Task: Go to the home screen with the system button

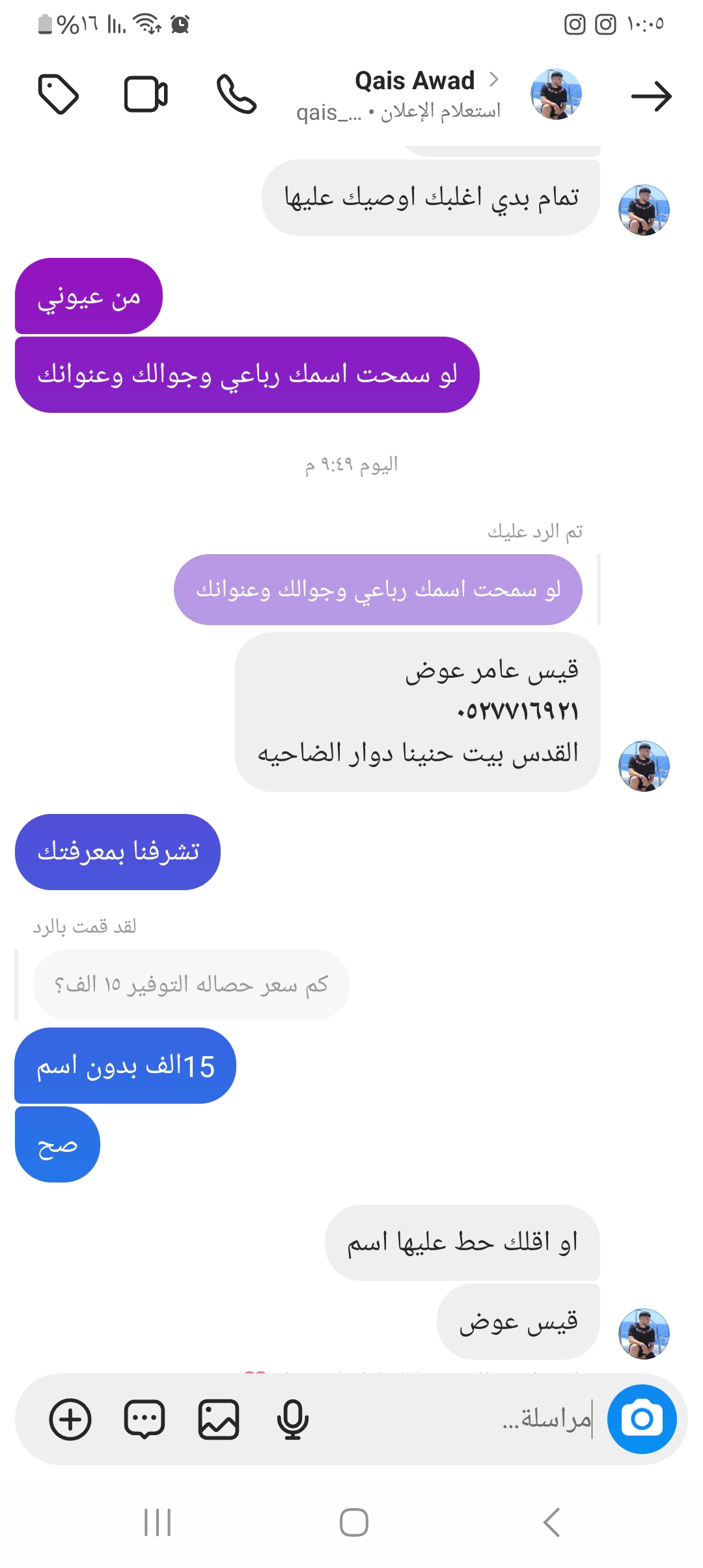Action: click(353, 1522)
